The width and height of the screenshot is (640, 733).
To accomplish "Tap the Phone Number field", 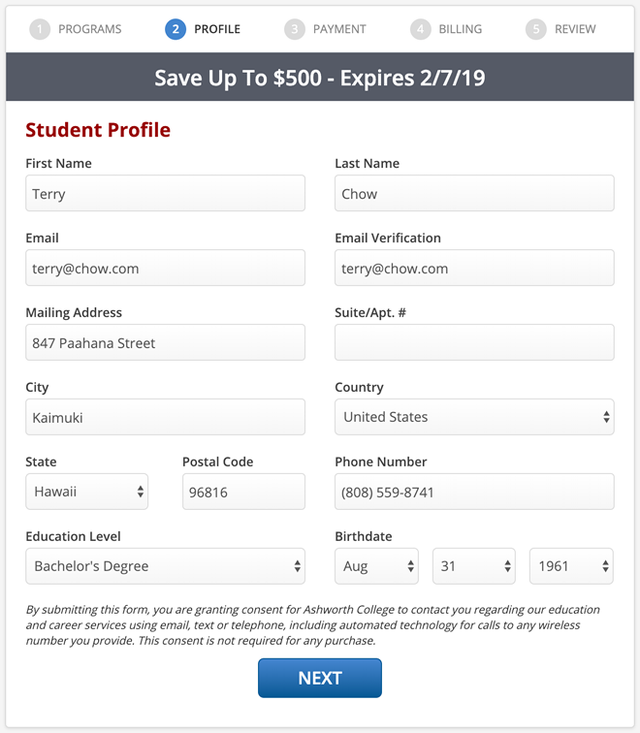I will [474, 492].
